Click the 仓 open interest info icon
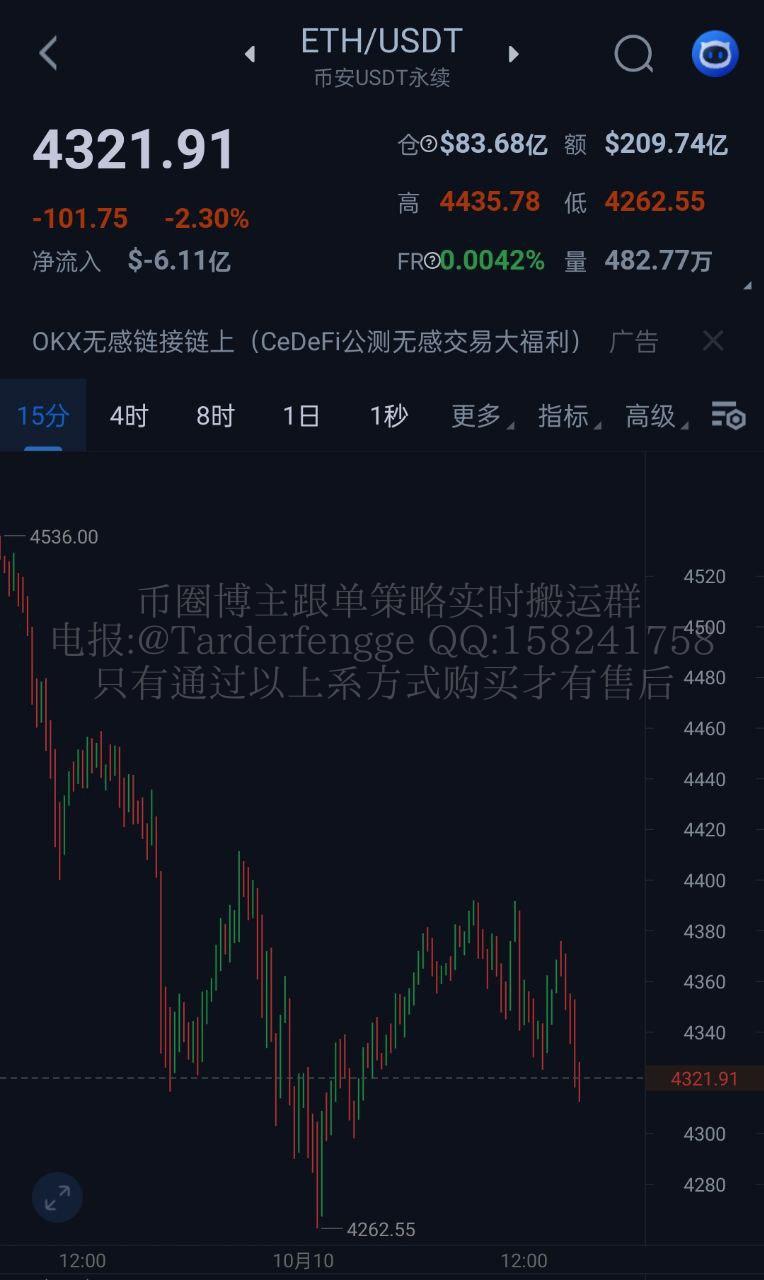This screenshot has width=764, height=1280. 427,144
